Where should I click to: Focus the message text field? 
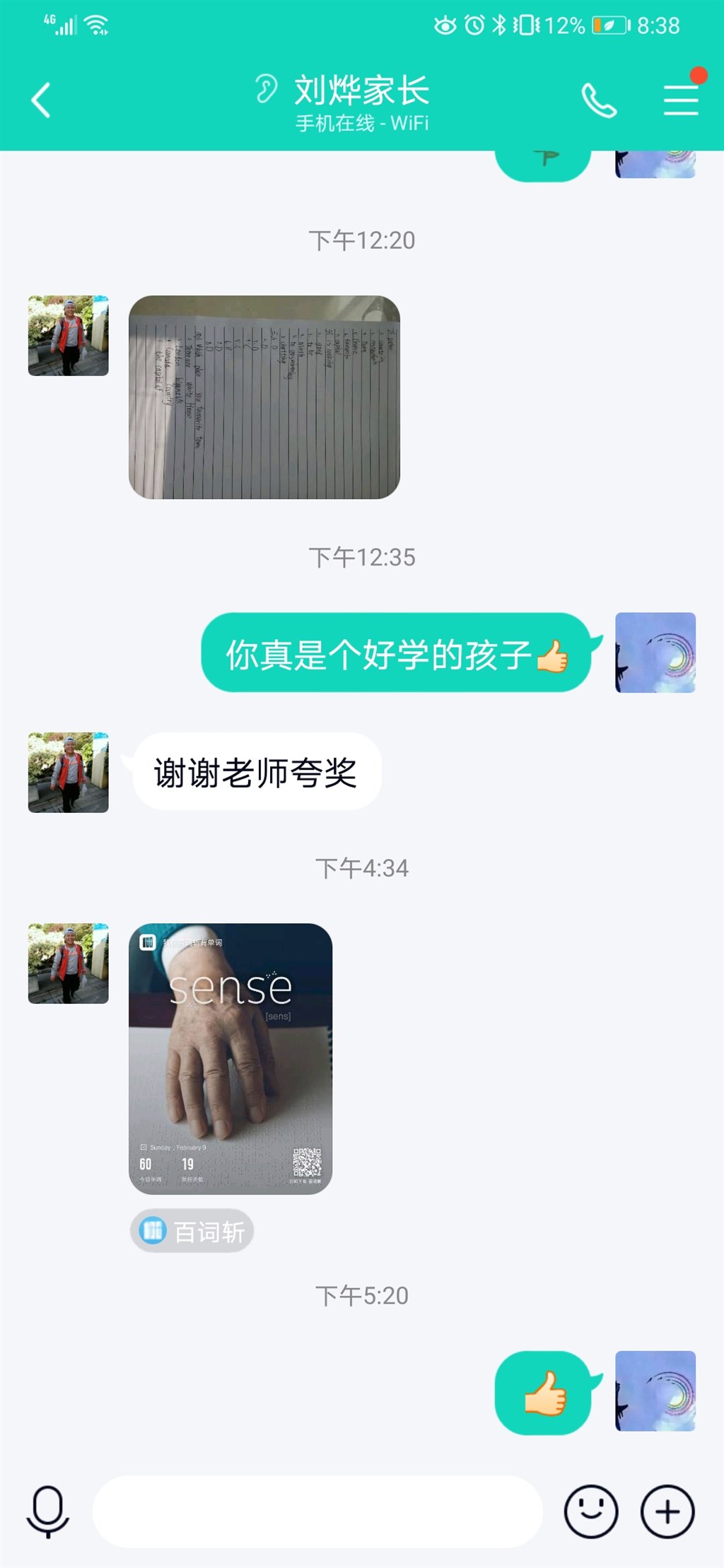(317, 1511)
